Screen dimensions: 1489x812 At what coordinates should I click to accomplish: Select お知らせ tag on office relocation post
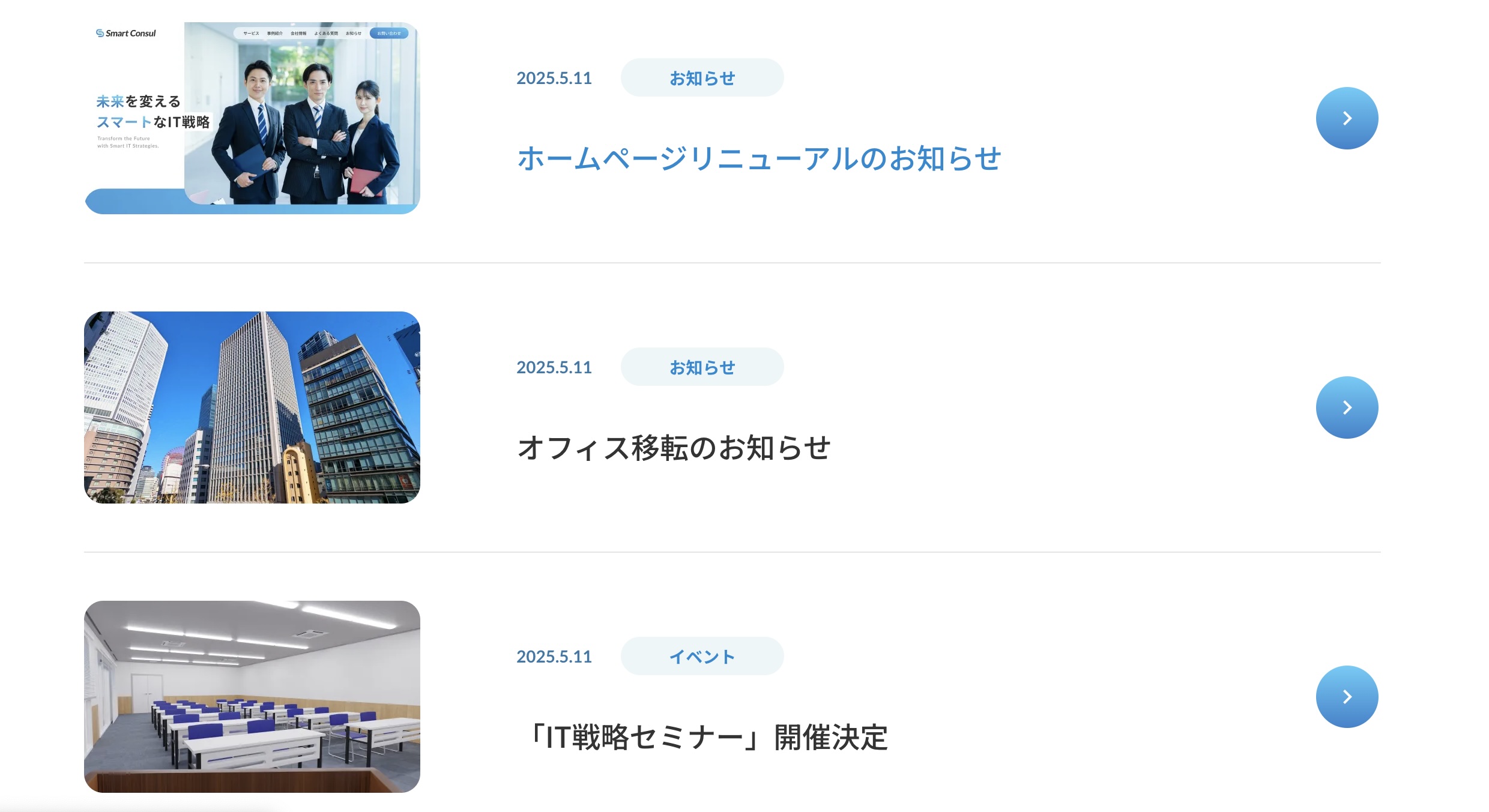point(702,367)
